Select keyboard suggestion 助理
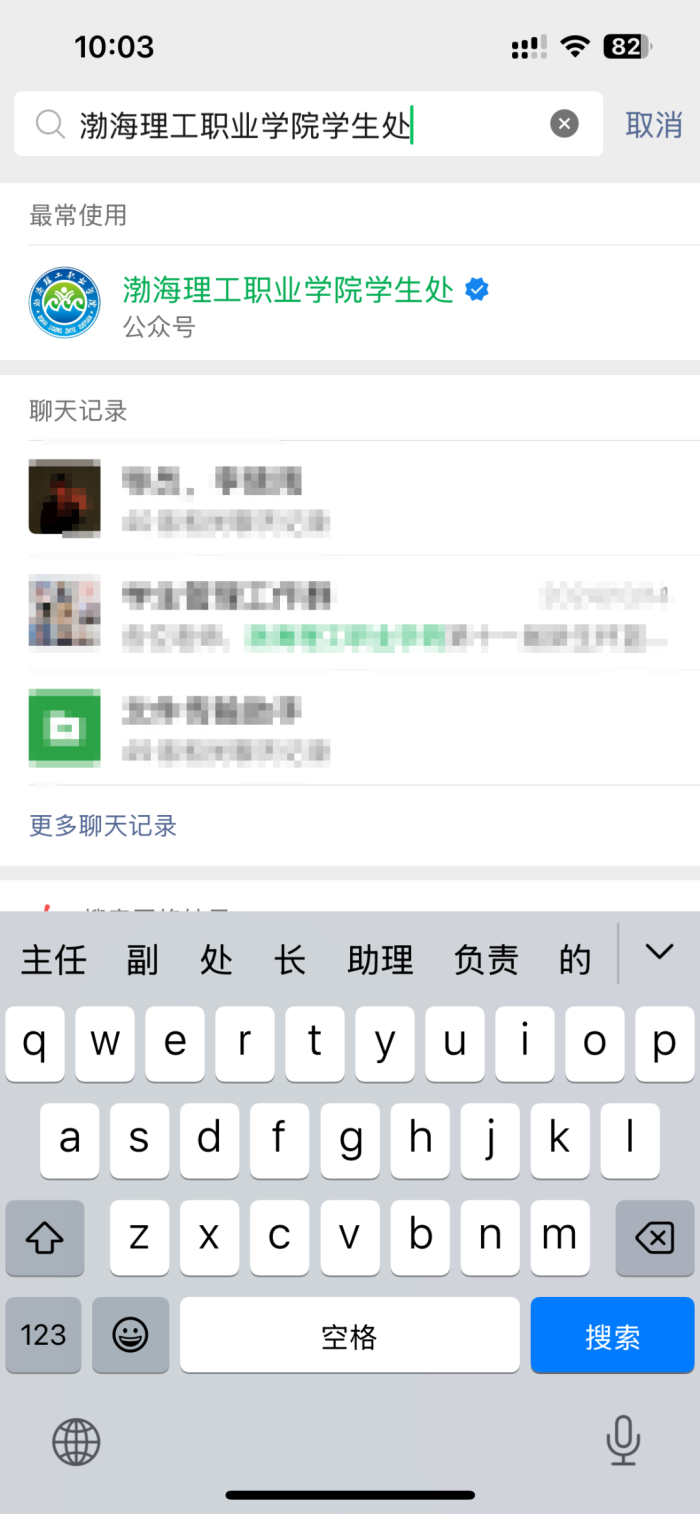 coord(380,960)
